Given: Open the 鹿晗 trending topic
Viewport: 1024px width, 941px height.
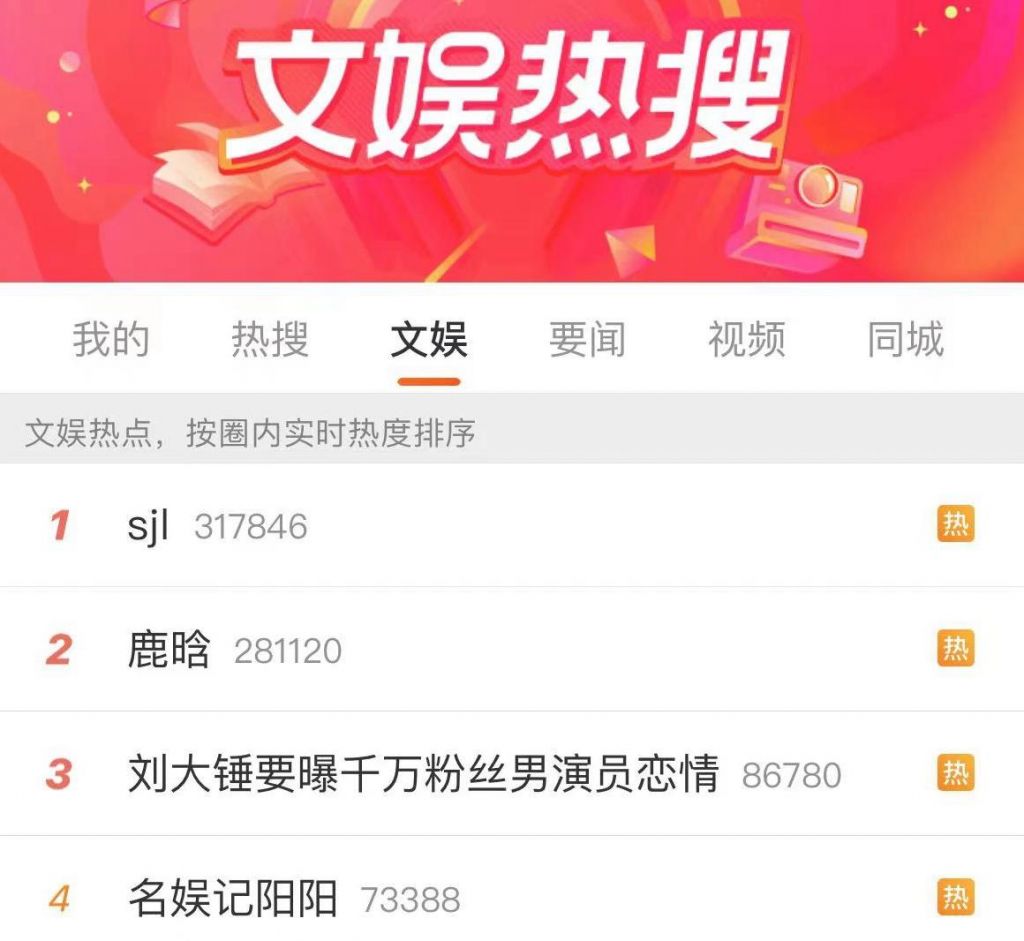Looking at the screenshot, I should coord(169,650).
